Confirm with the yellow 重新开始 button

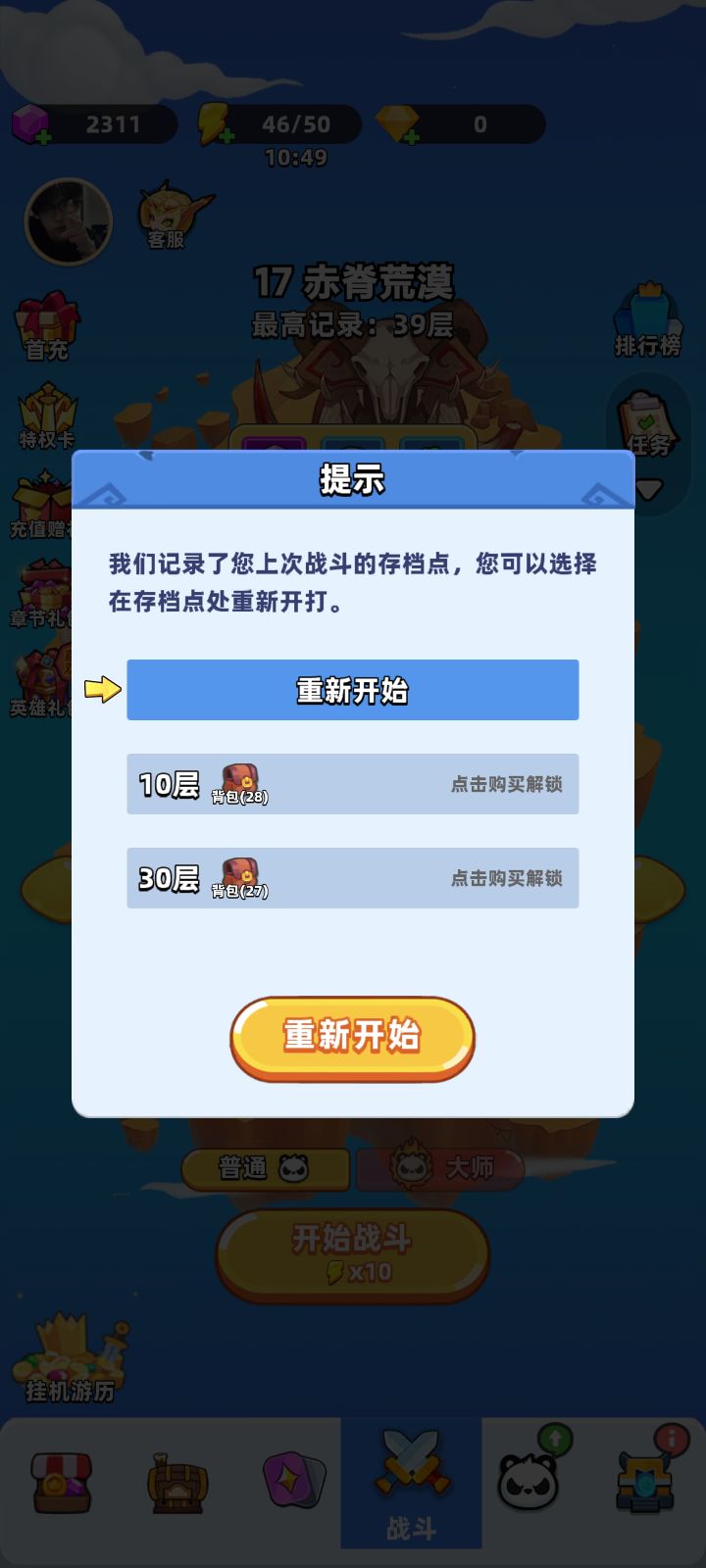[352, 1036]
